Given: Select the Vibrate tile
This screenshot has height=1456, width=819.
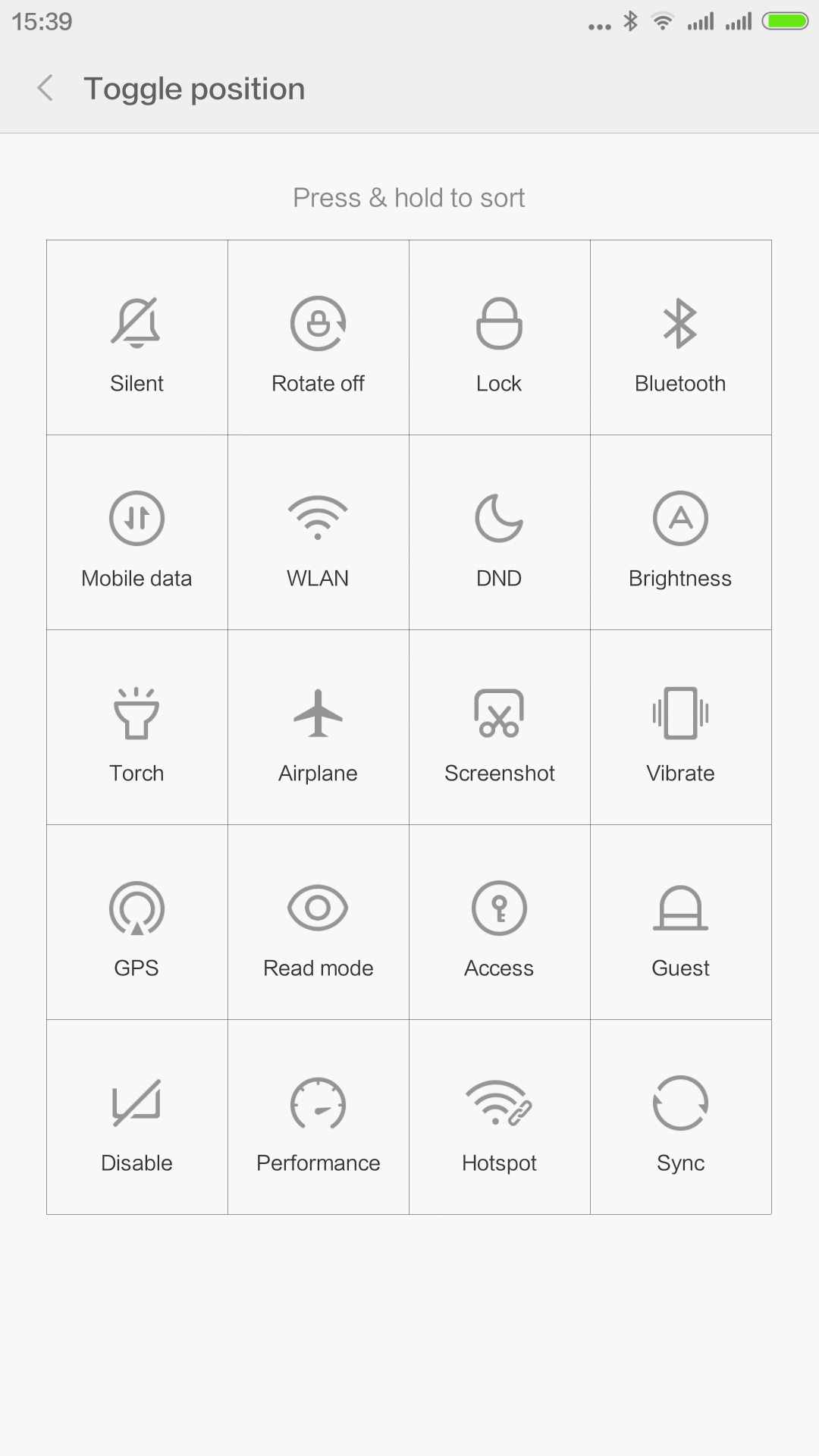Looking at the screenshot, I should click(680, 727).
